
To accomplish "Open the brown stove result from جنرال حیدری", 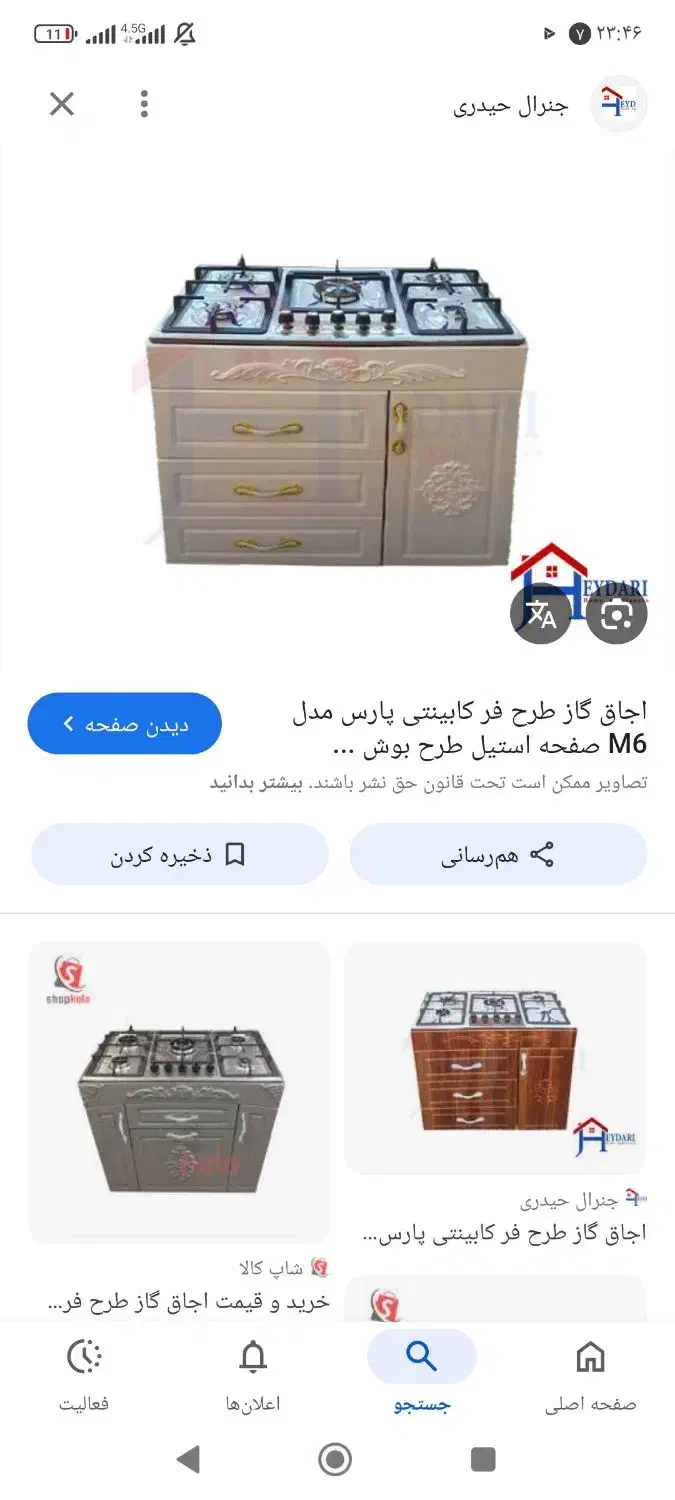I will [x=495, y=1058].
